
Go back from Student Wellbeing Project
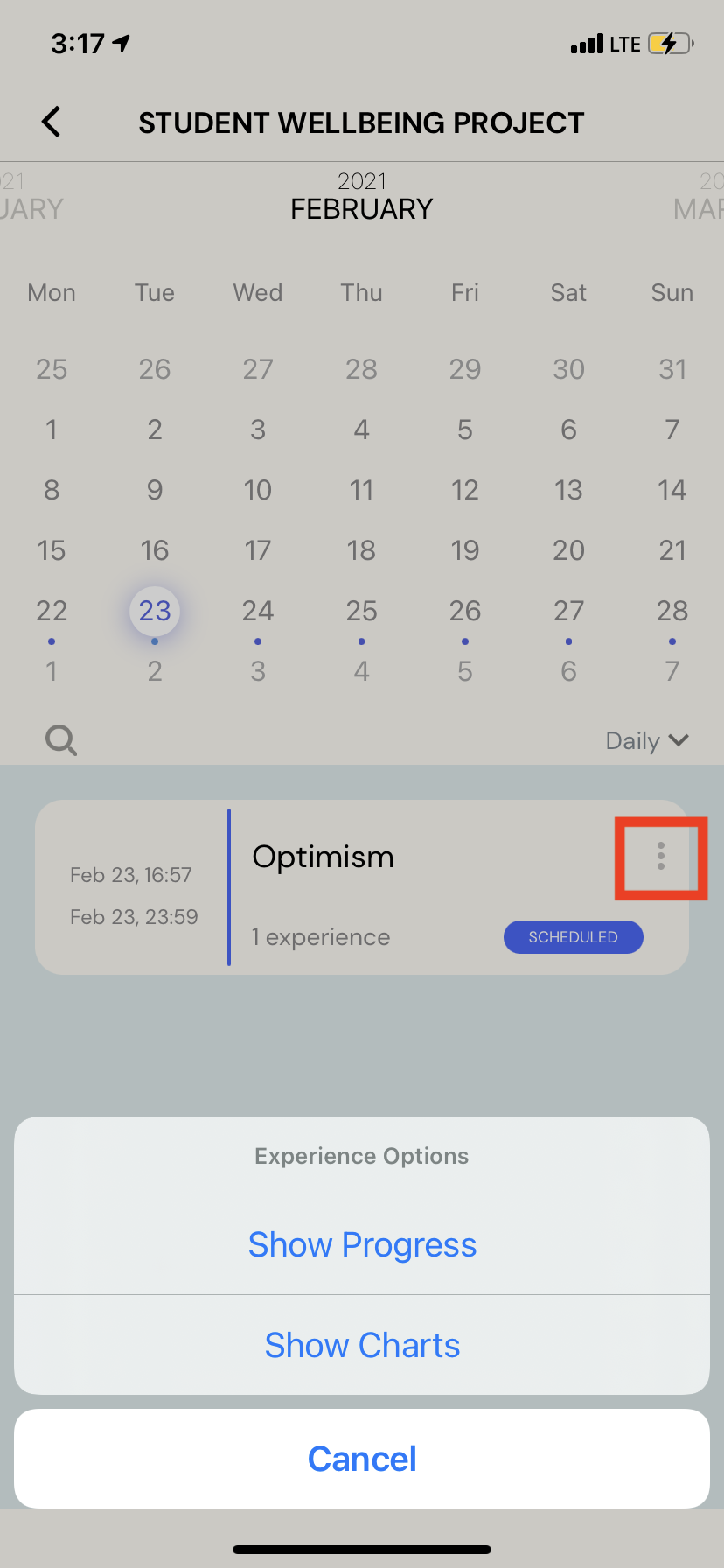52,122
